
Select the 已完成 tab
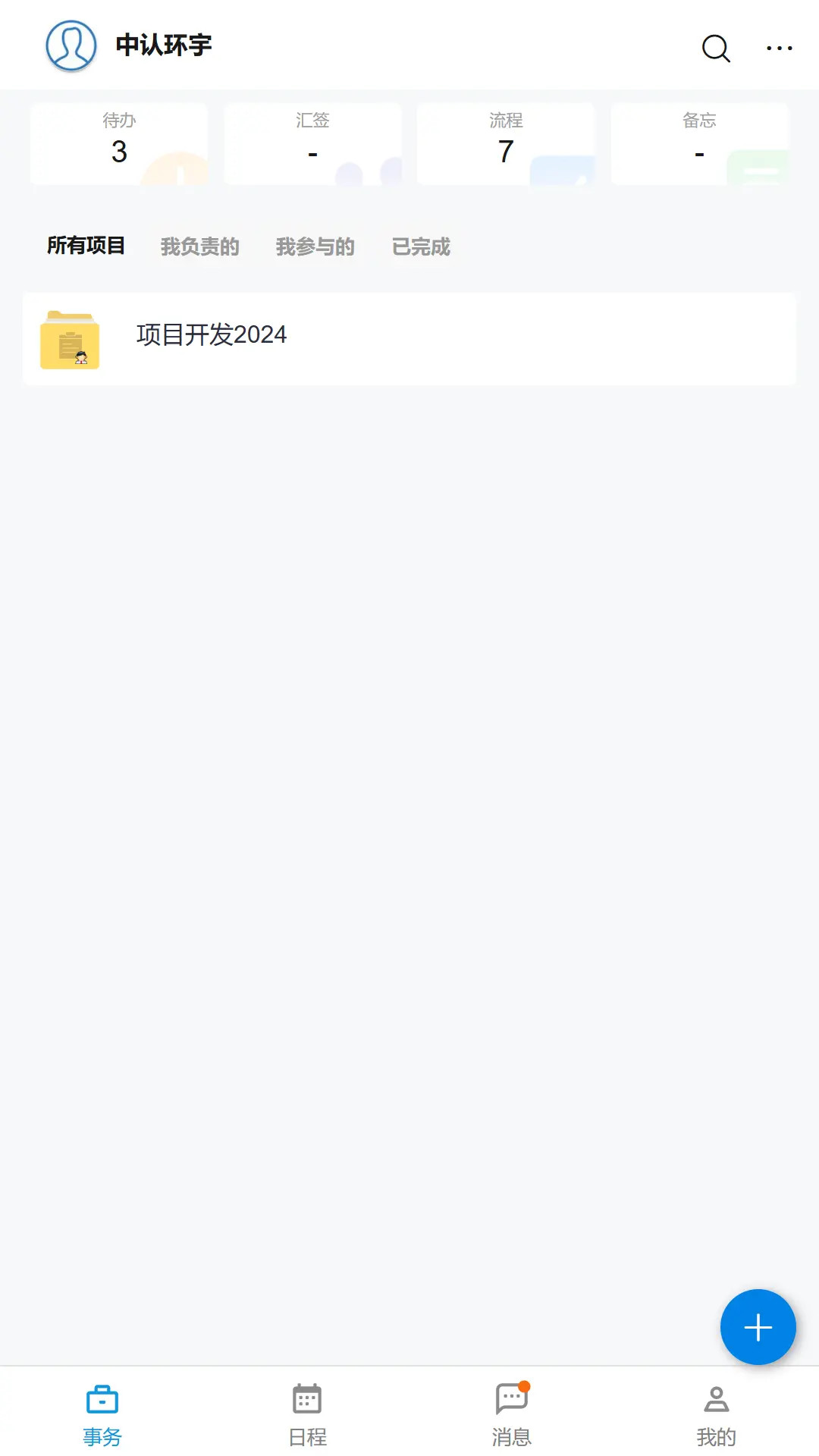point(421,246)
